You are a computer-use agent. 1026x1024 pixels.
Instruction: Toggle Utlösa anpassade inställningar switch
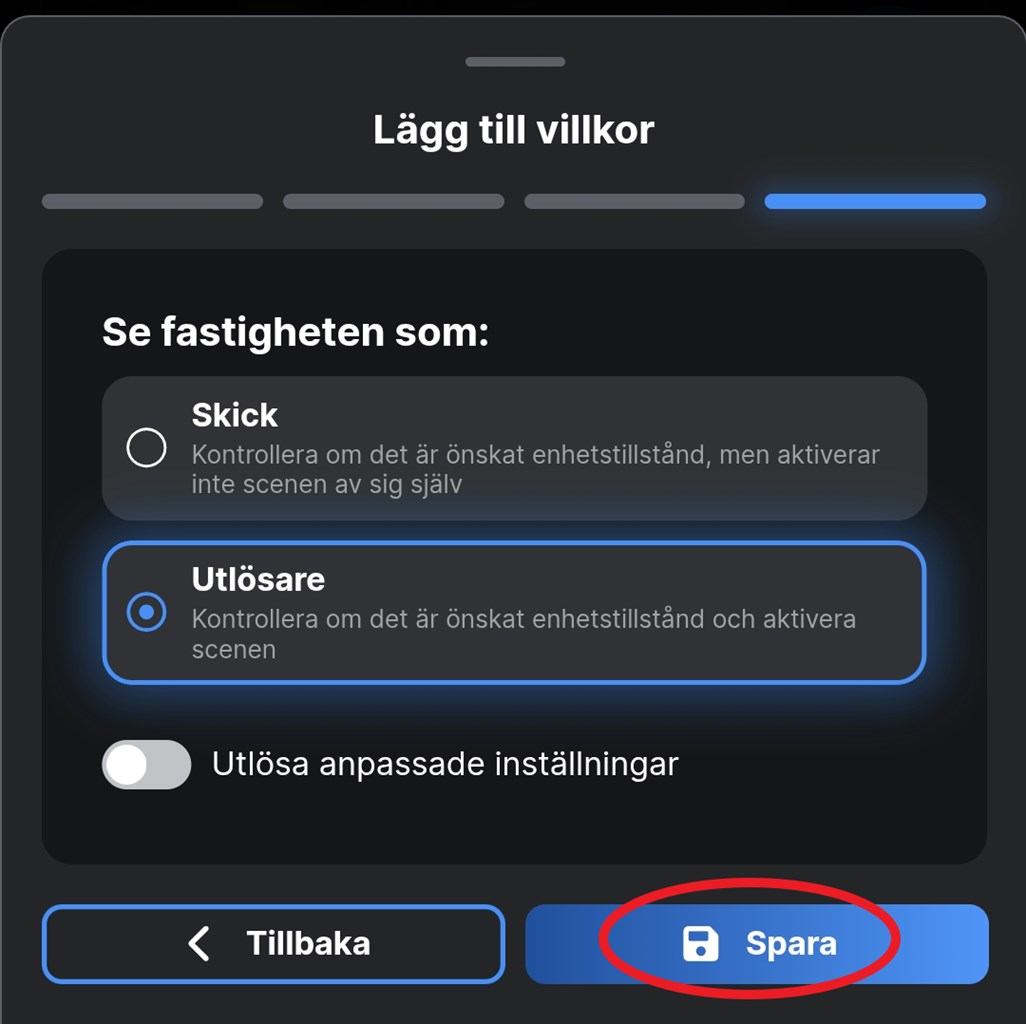147,765
